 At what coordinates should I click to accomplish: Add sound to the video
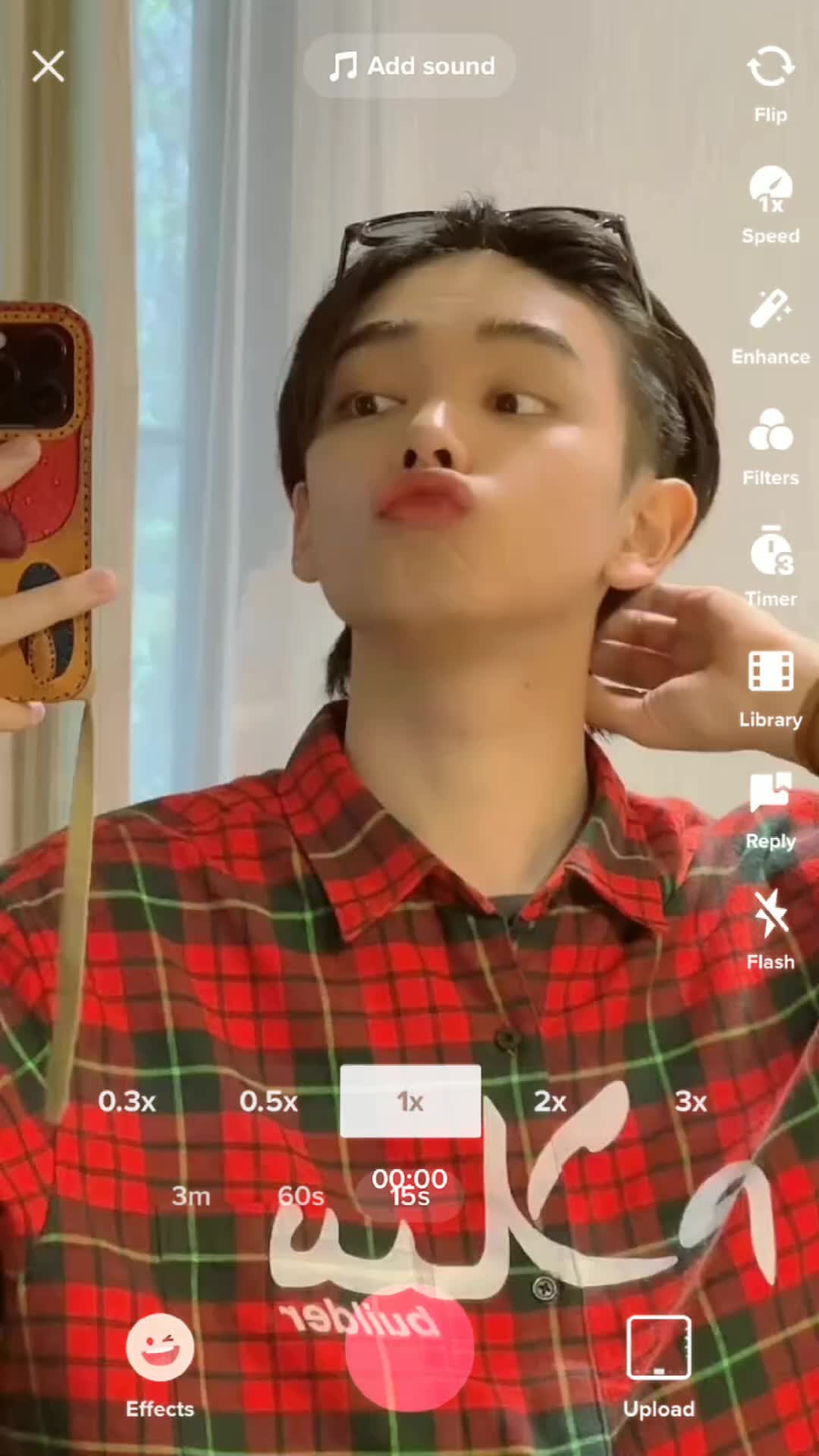coord(410,66)
